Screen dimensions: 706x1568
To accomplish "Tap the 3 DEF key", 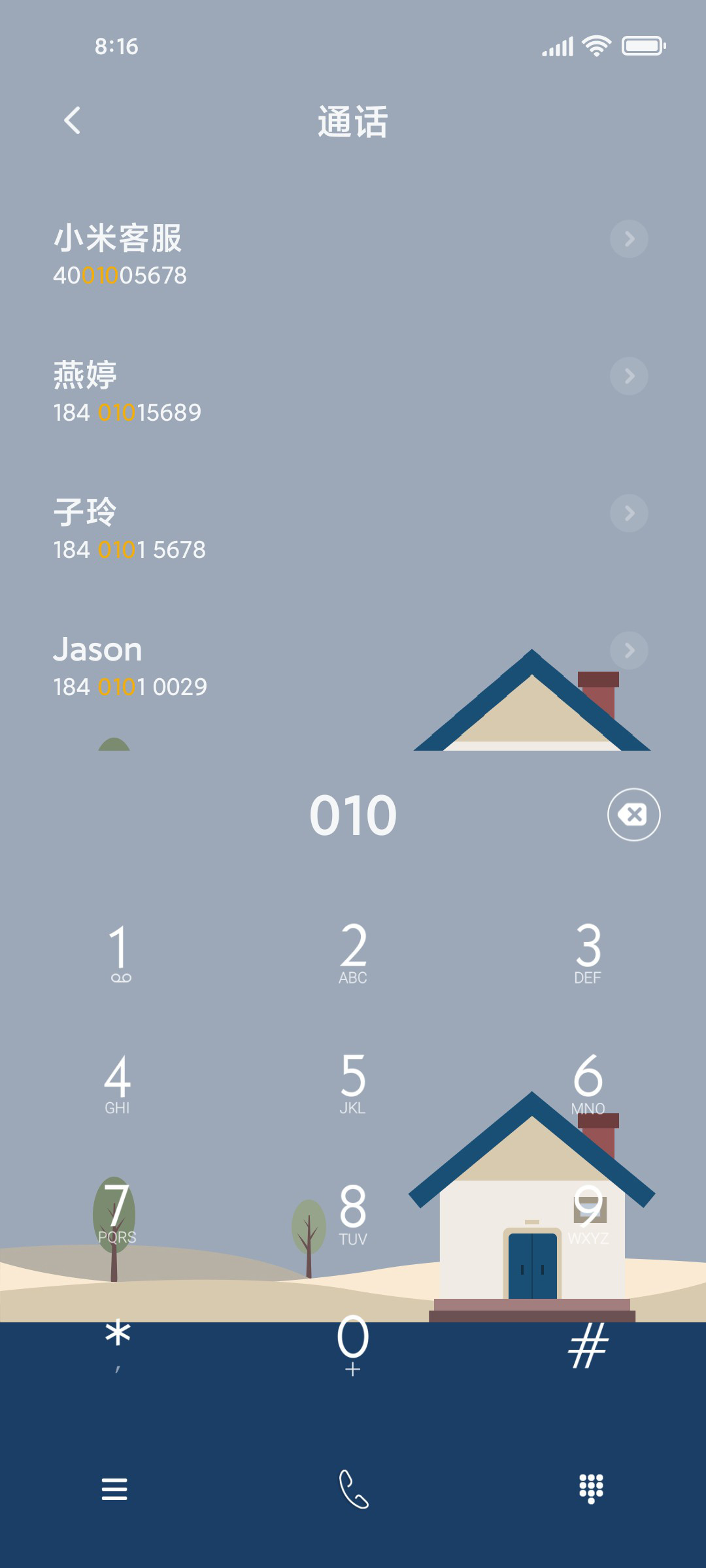I will coord(588,954).
